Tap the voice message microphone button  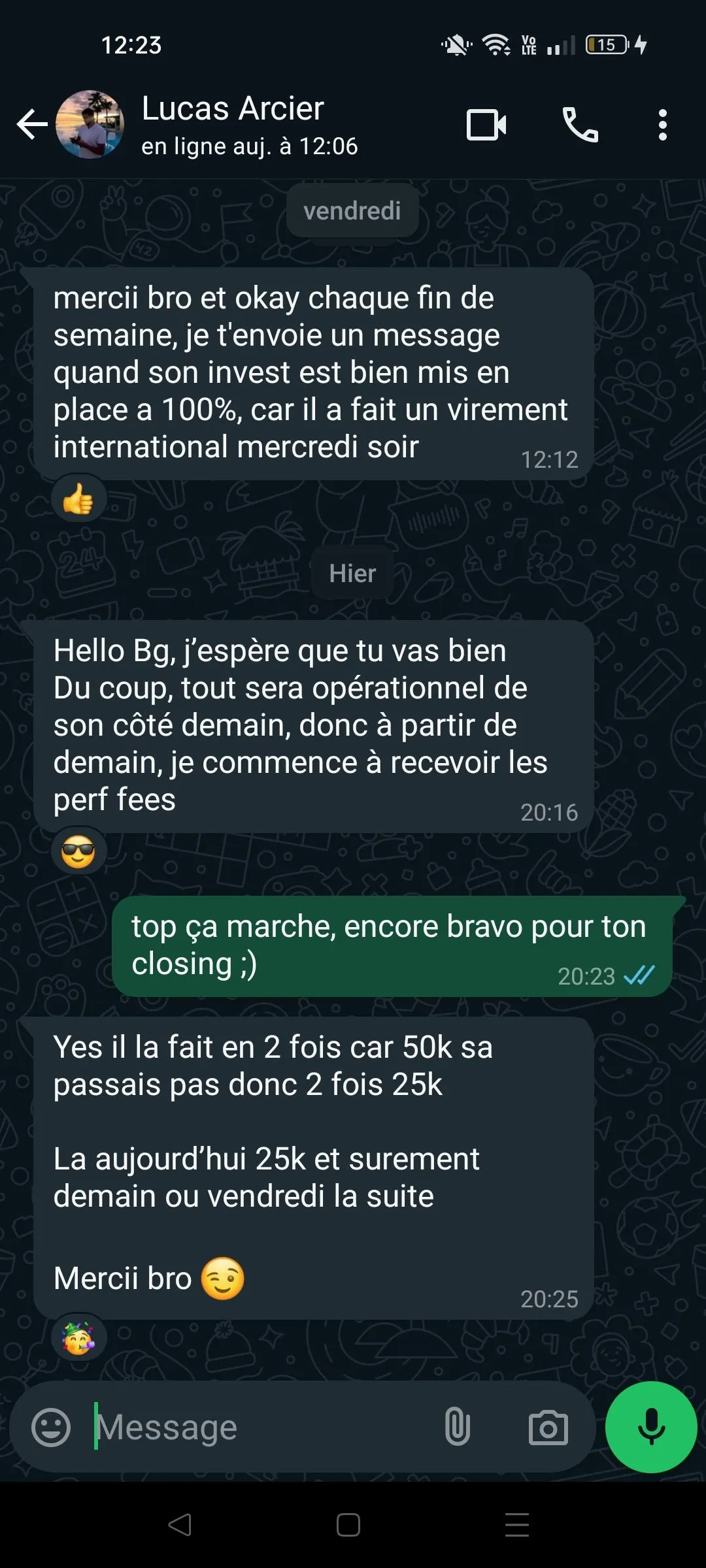click(651, 1427)
